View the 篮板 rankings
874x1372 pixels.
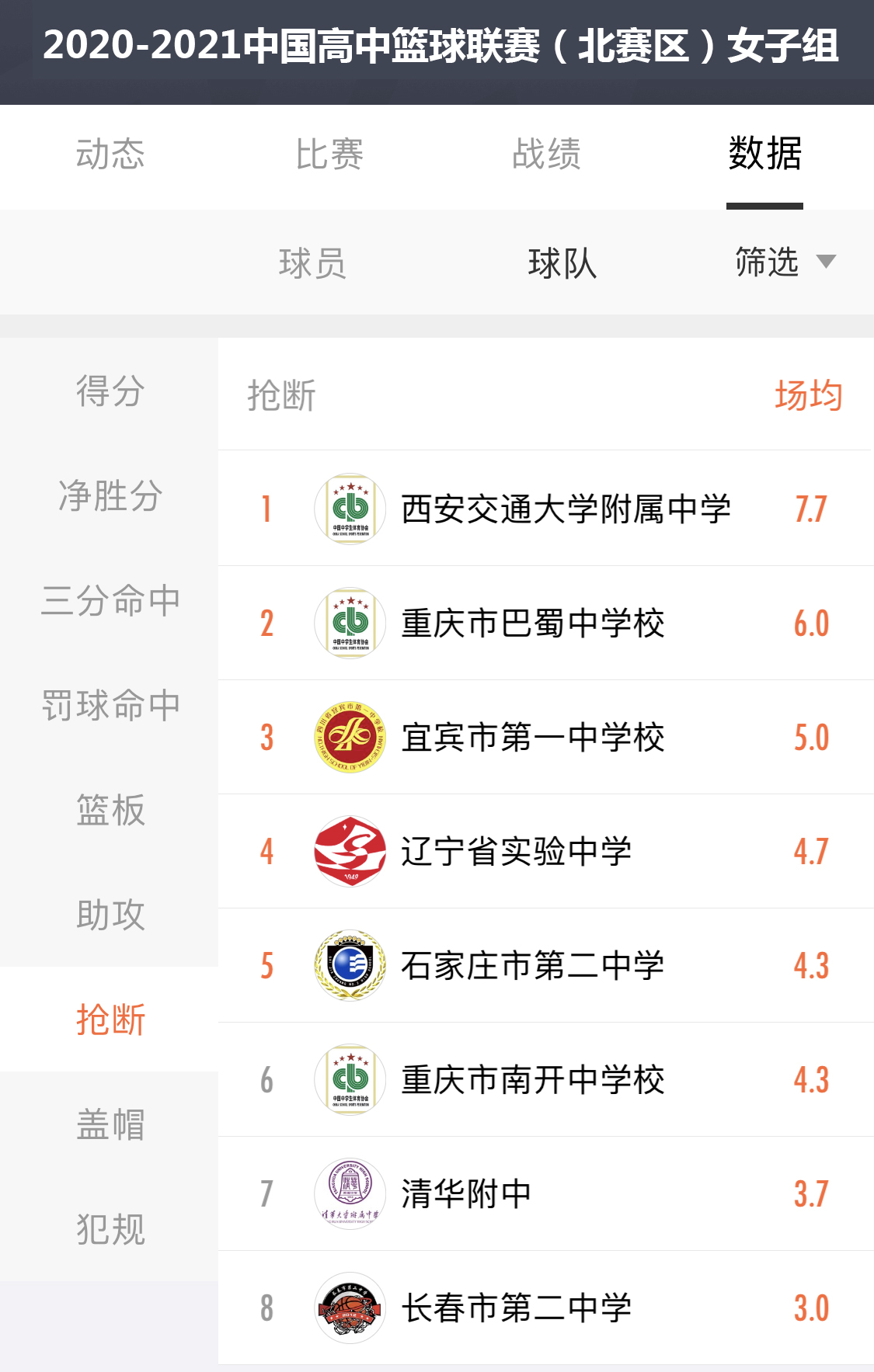point(110,811)
